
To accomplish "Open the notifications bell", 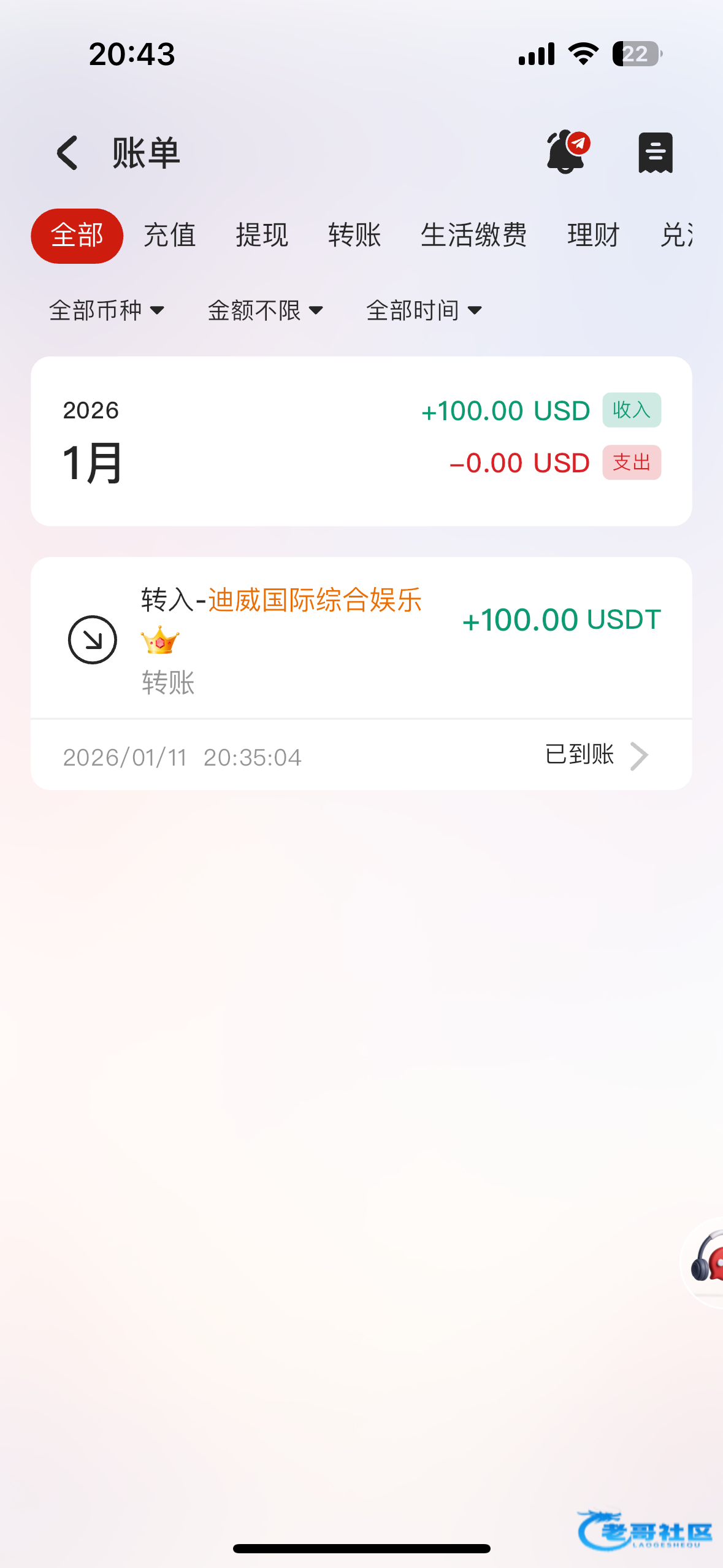I will [566, 152].
